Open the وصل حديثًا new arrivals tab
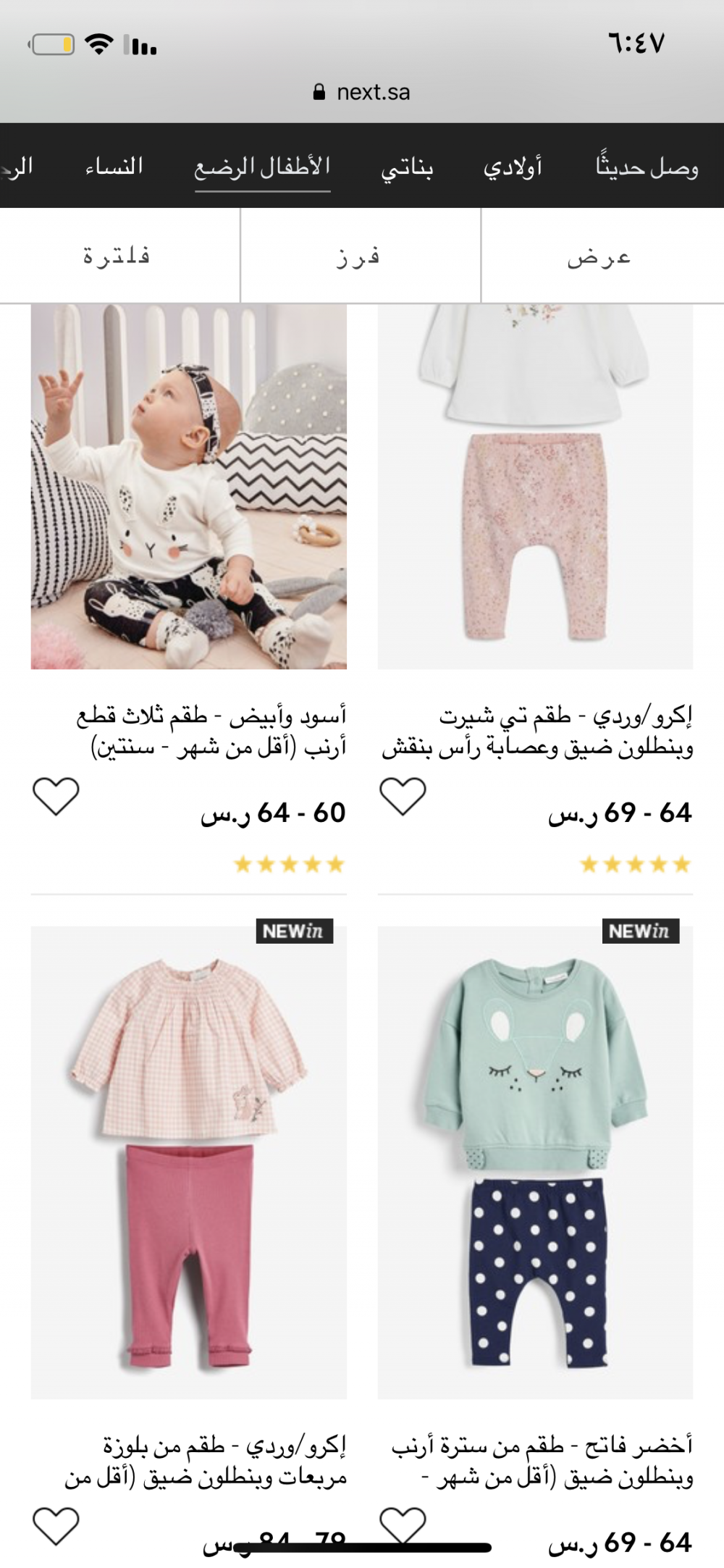Viewport: 724px width, 1568px height. pos(647,167)
